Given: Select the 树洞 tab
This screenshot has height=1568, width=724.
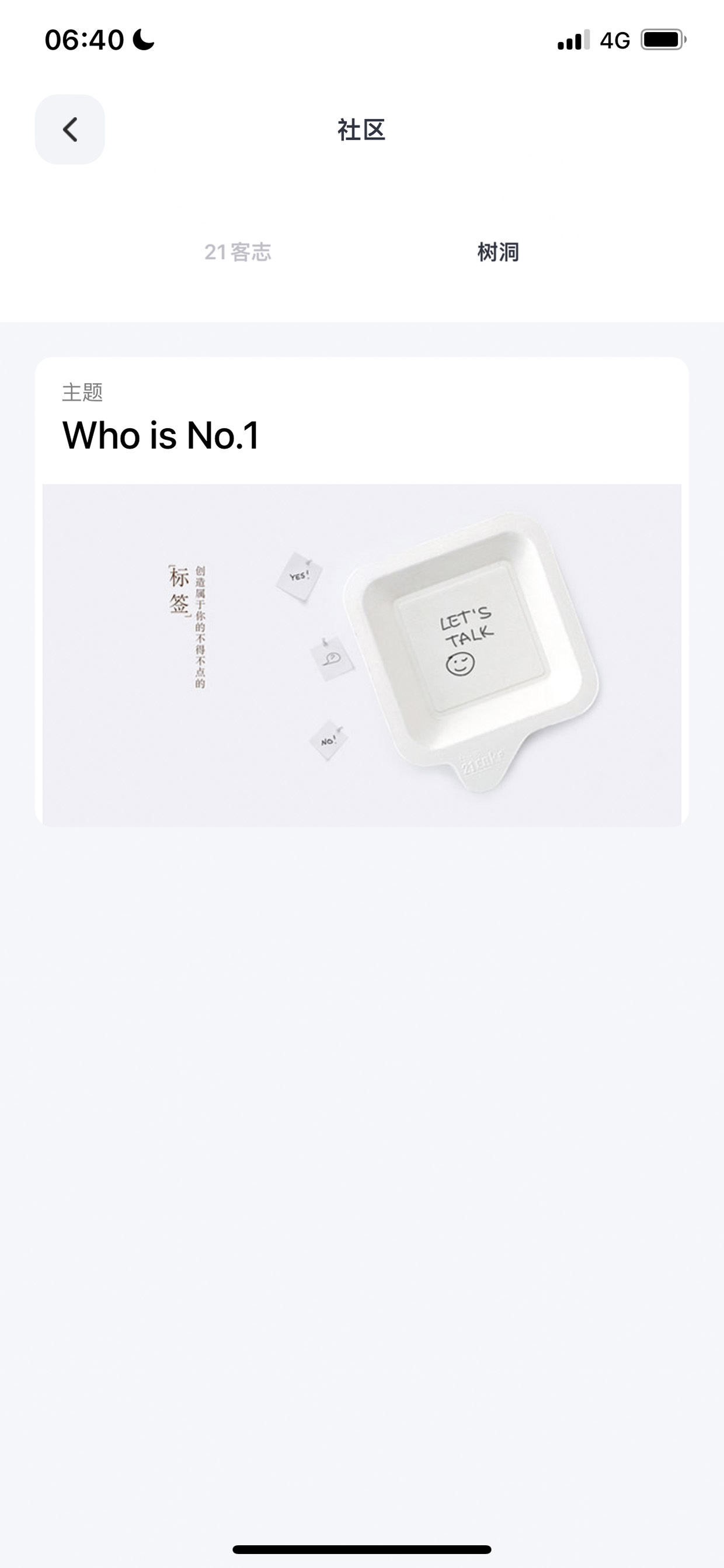Looking at the screenshot, I should point(497,252).
